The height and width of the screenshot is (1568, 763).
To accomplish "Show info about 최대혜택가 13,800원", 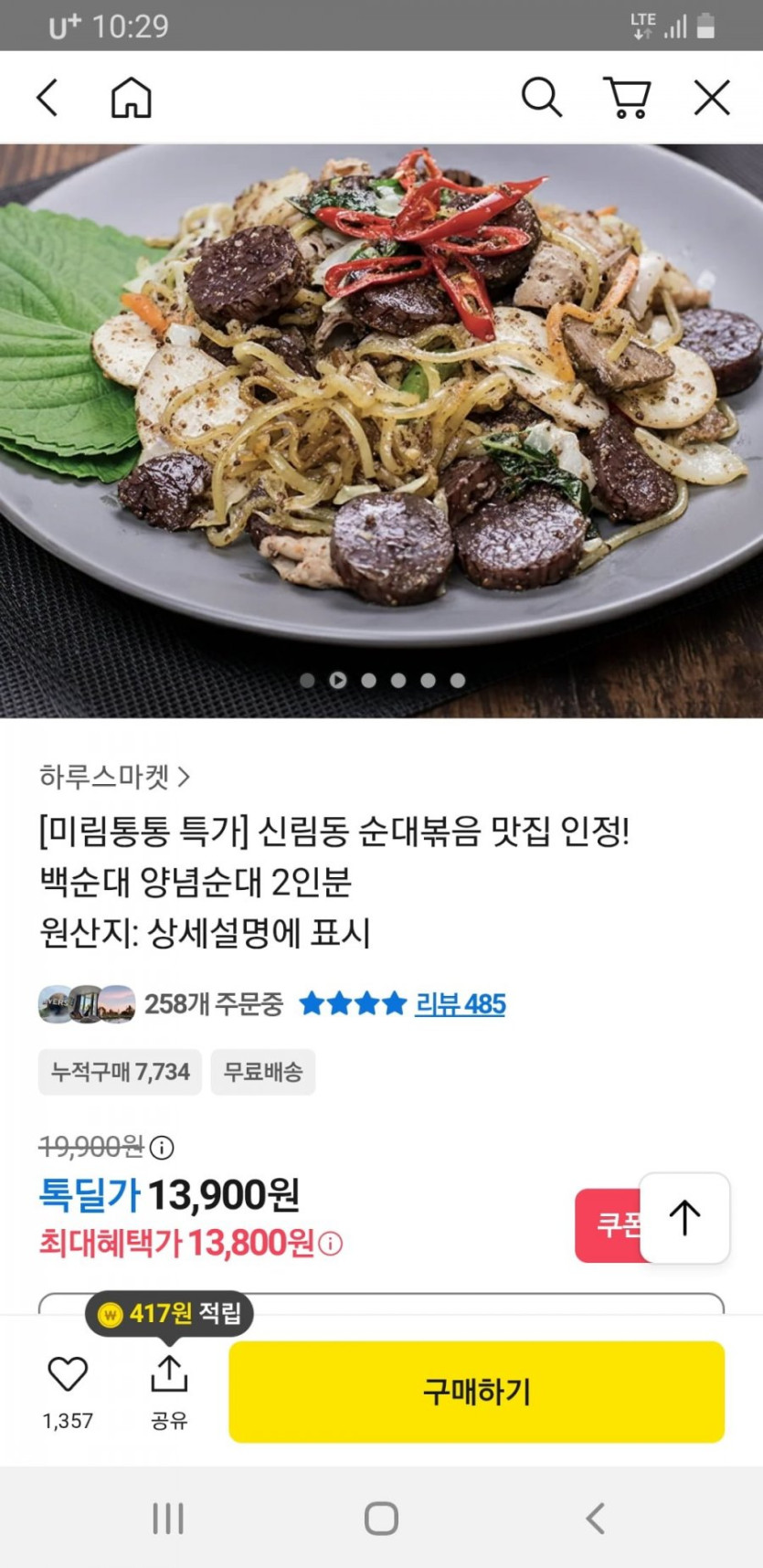I will tap(331, 1244).
